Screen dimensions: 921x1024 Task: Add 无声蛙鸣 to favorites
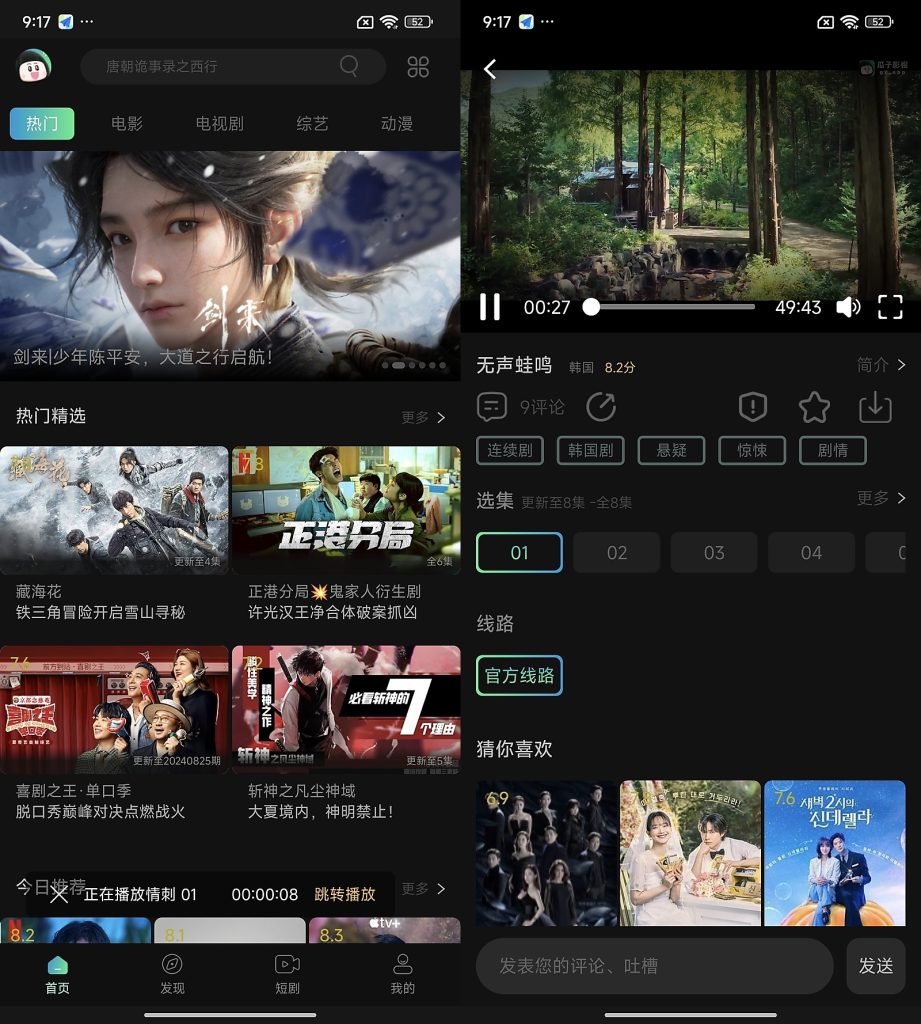814,407
